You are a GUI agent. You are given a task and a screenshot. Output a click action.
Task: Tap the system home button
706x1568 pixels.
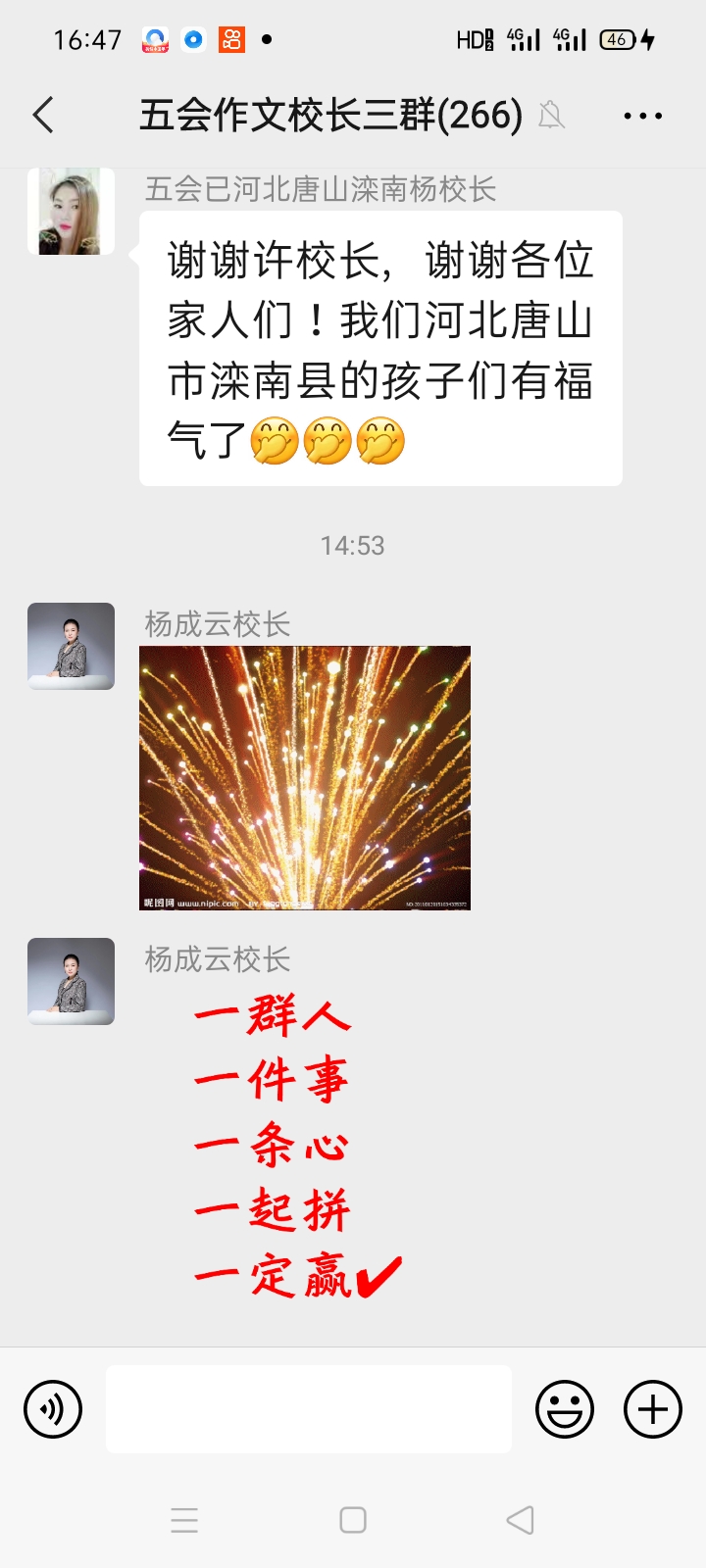[x=353, y=1520]
